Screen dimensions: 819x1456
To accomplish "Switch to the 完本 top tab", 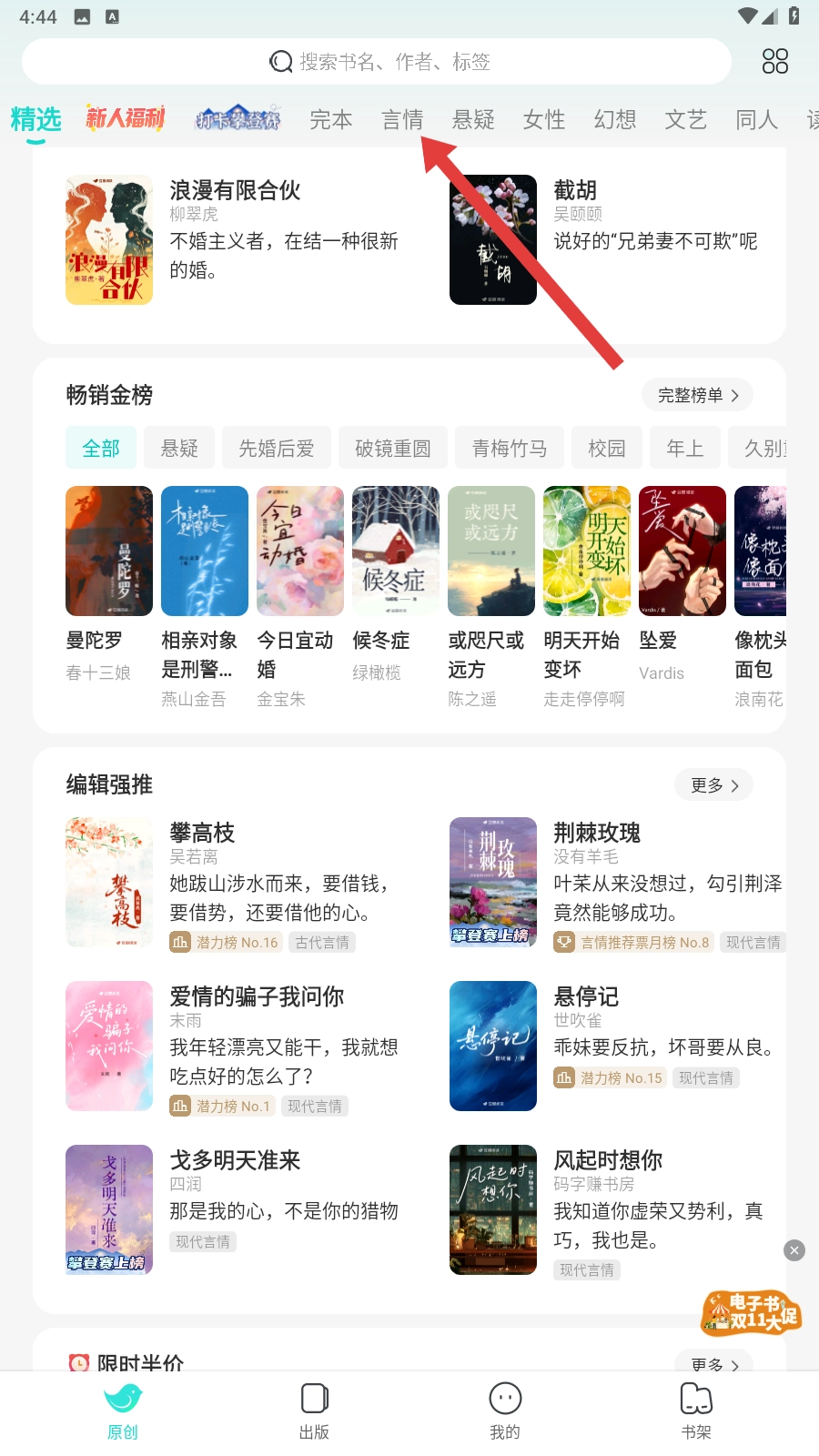I will point(330,119).
